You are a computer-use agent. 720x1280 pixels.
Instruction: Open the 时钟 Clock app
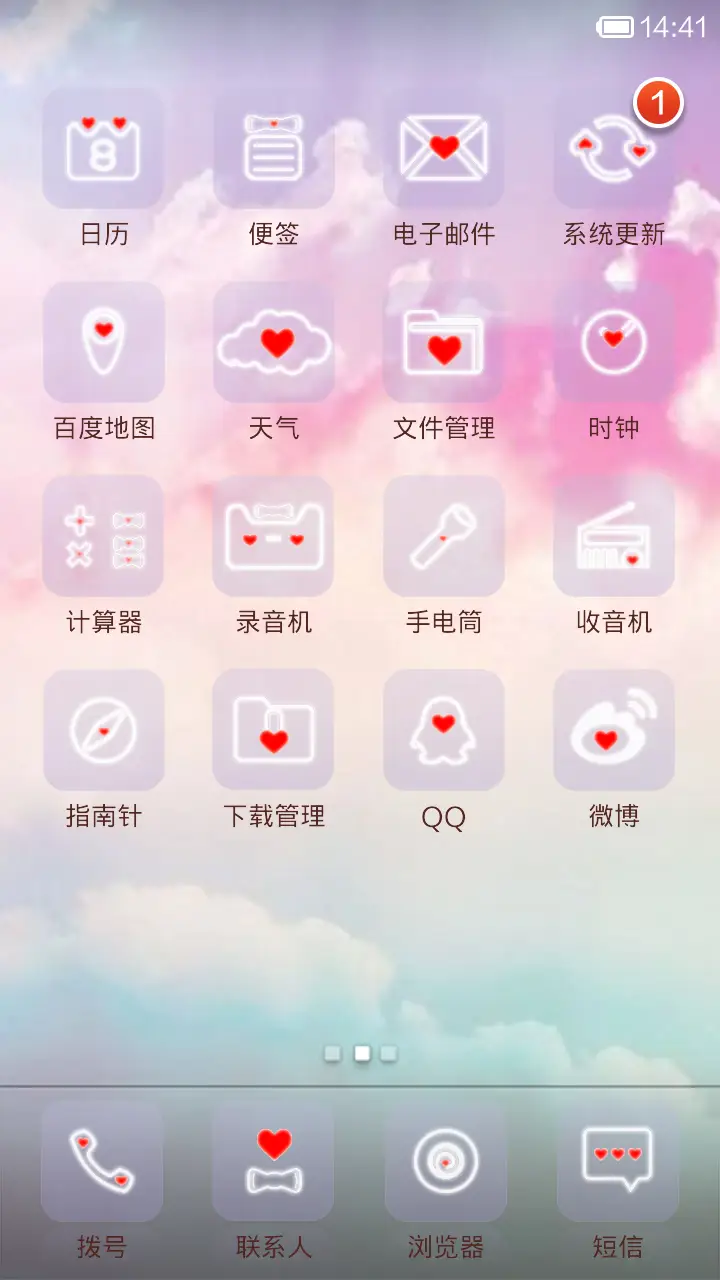click(x=614, y=342)
